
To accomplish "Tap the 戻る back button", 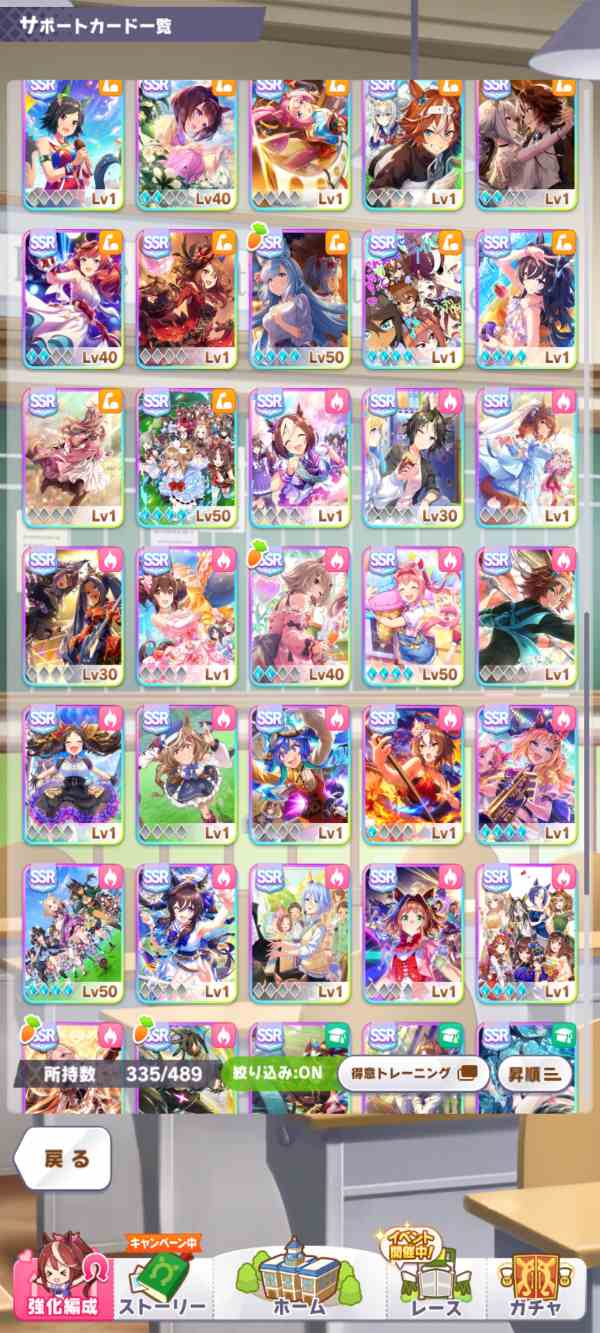I will click(x=62, y=1160).
